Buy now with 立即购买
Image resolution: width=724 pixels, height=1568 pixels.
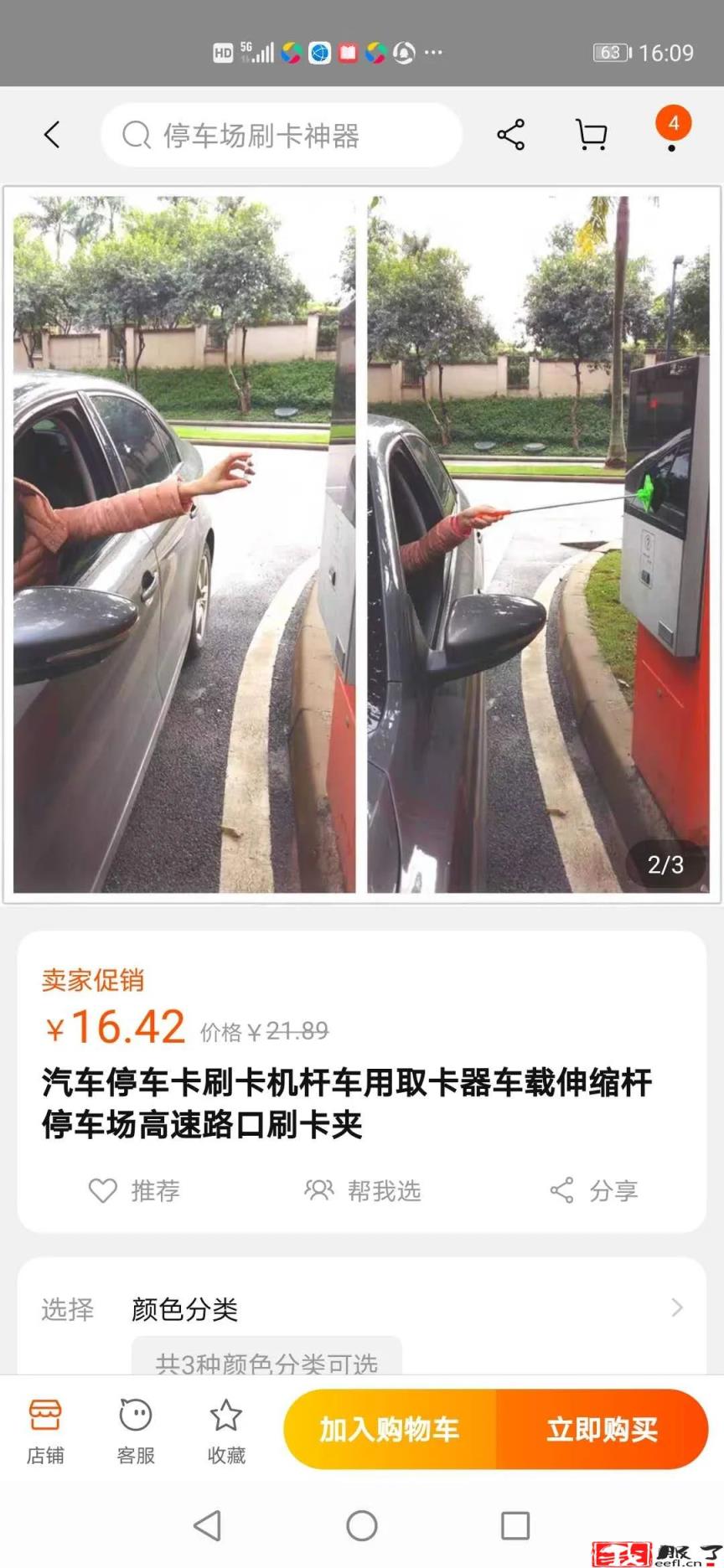coord(602,1430)
